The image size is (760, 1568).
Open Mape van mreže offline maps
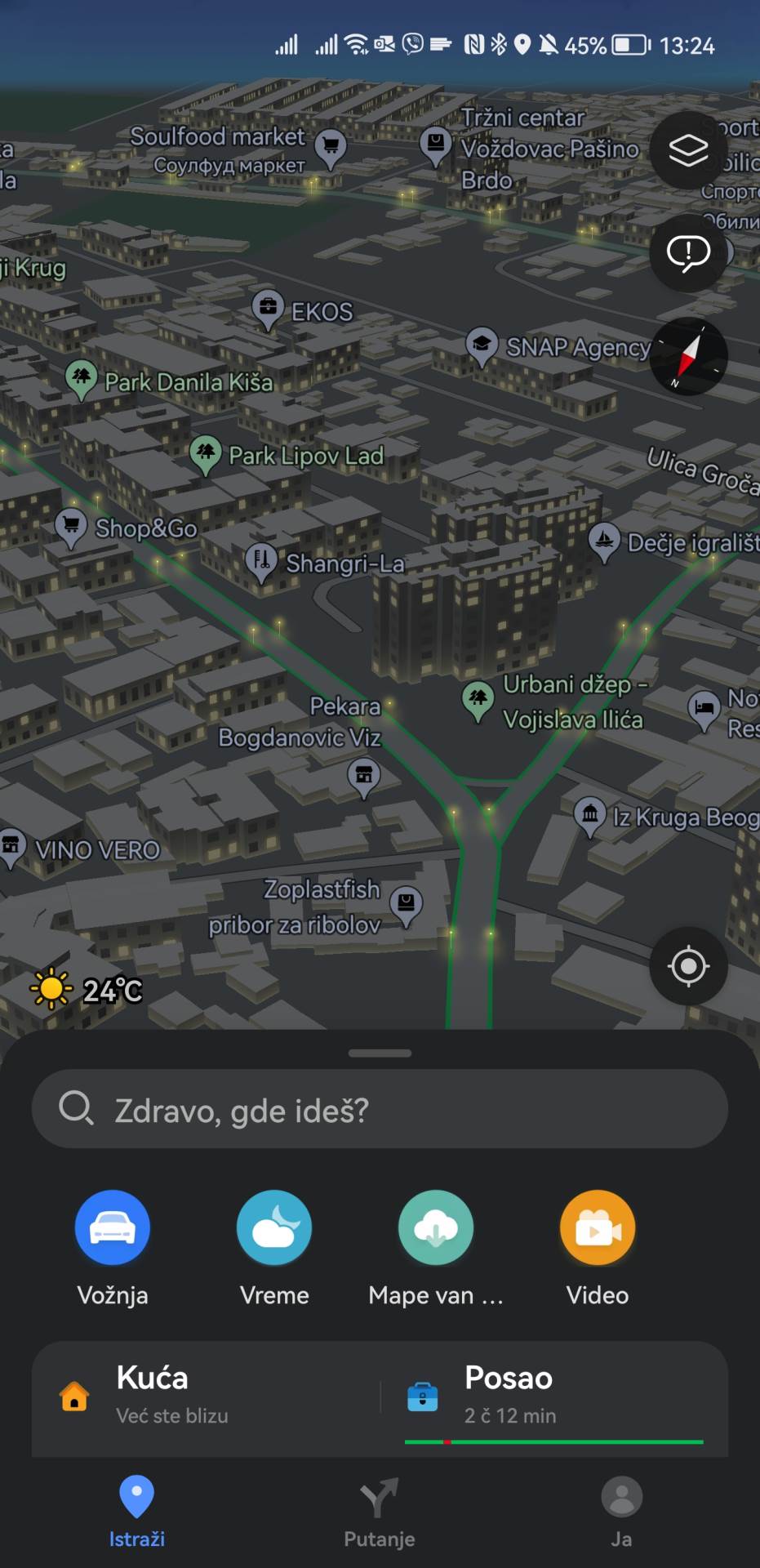point(435,1227)
